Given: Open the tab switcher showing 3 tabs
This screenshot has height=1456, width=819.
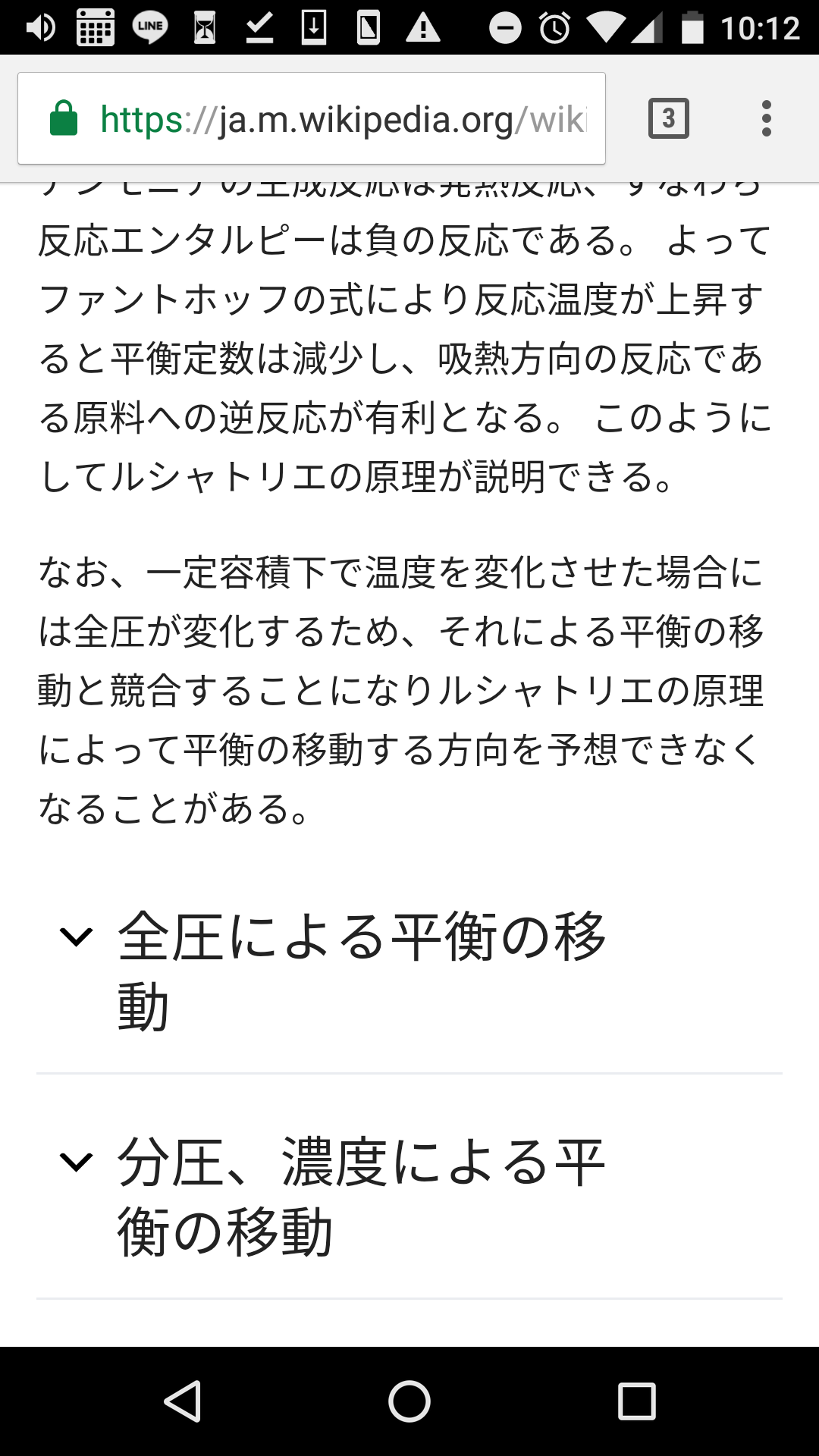Looking at the screenshot, I should pyautogui.click(x=668, y=118).
